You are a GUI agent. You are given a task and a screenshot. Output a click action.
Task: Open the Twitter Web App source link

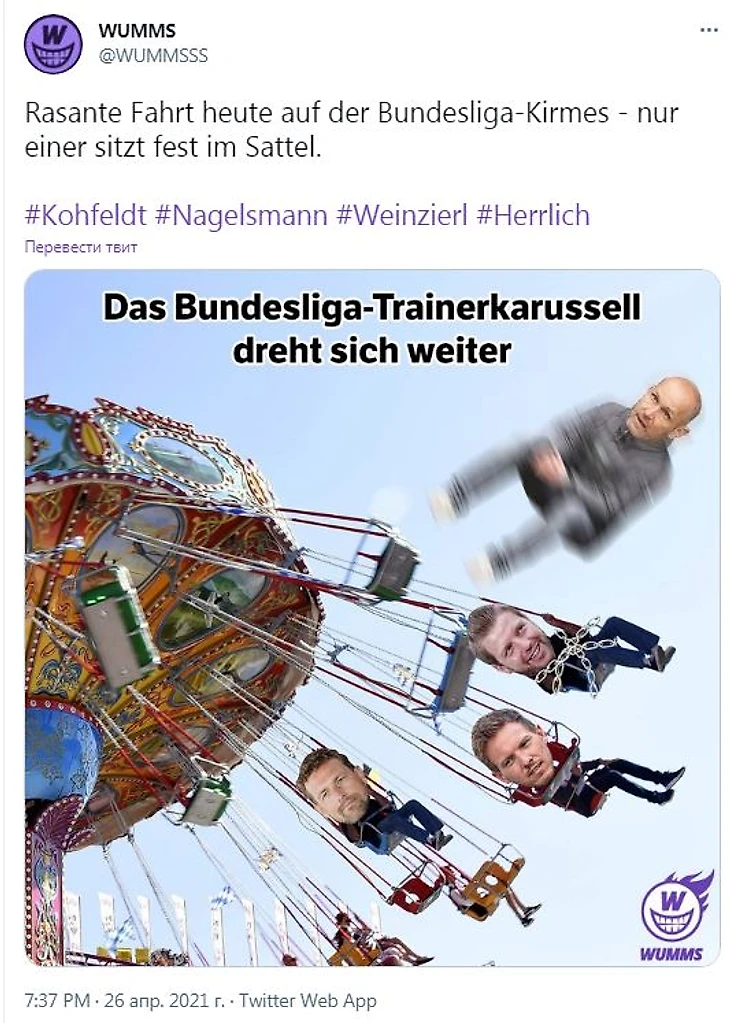tap(312, 999)
